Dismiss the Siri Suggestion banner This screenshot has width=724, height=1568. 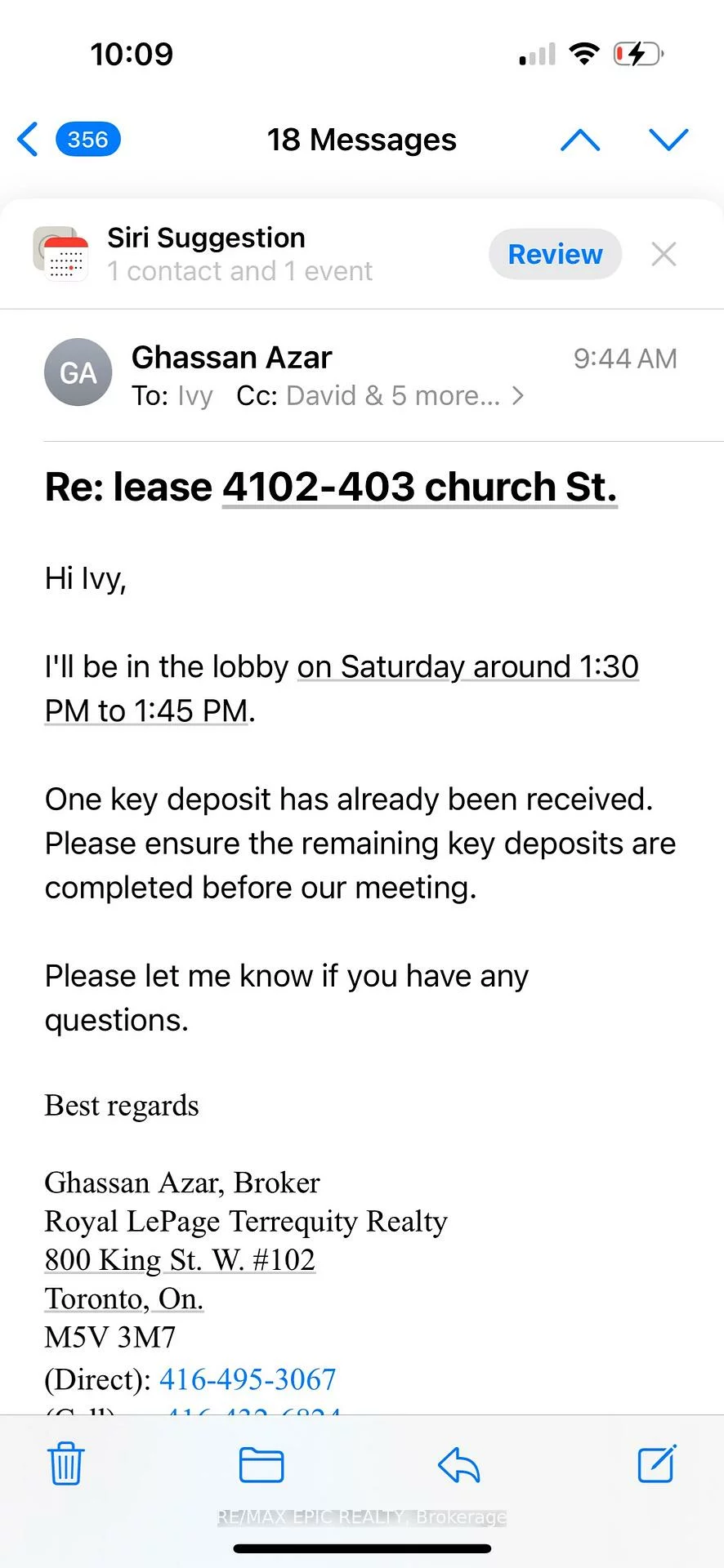(x=664, y=254)
